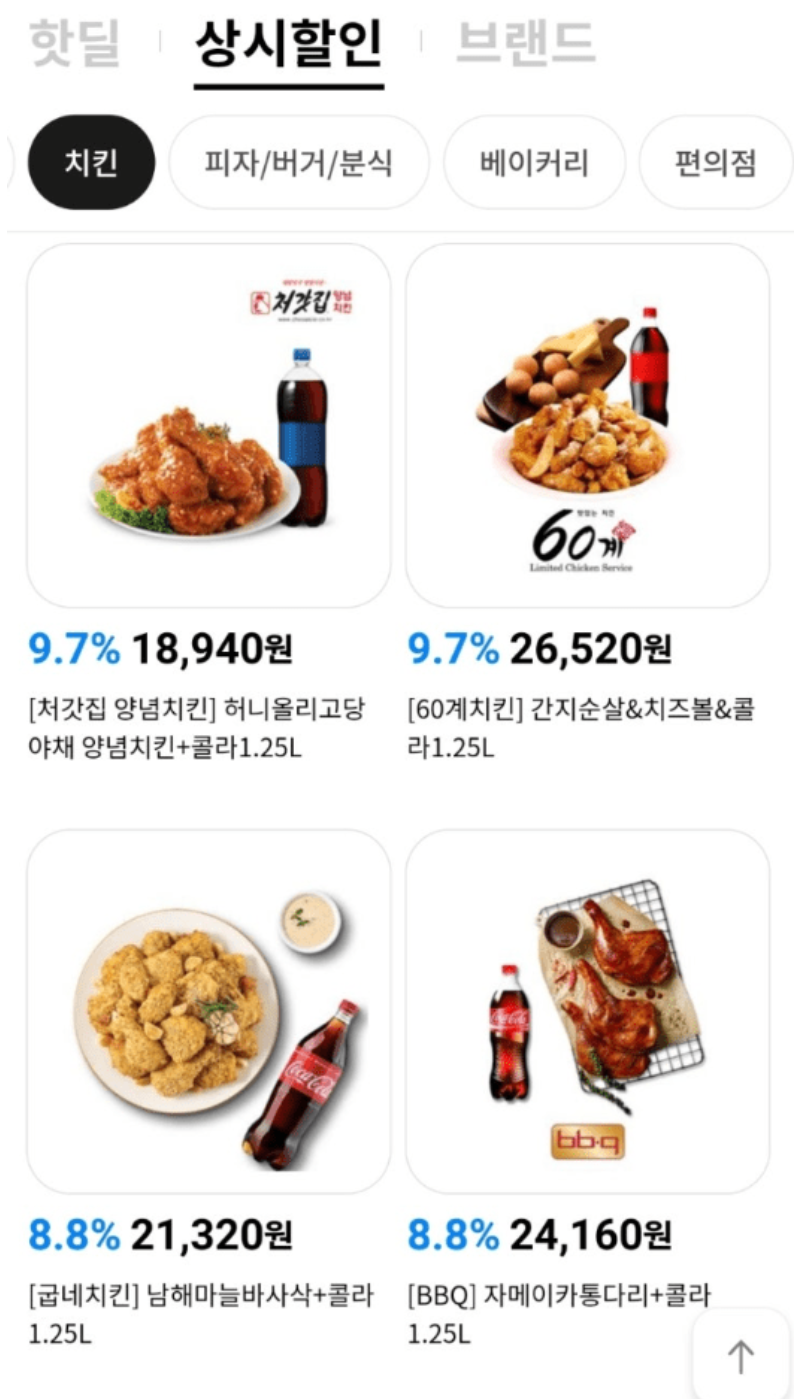This screenshot has height=1399, width=794.
Task: Click the 굽네치킨 product thumbnail
Action: (207, 1010)
